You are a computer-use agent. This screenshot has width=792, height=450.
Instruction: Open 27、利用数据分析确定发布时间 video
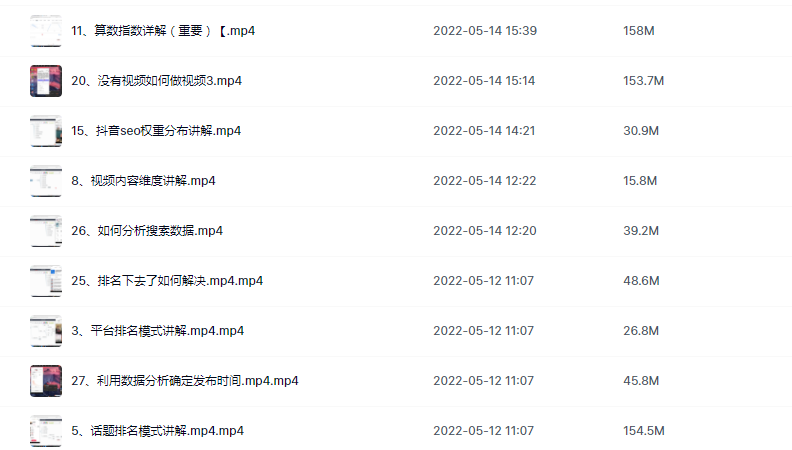coord(184,381)
